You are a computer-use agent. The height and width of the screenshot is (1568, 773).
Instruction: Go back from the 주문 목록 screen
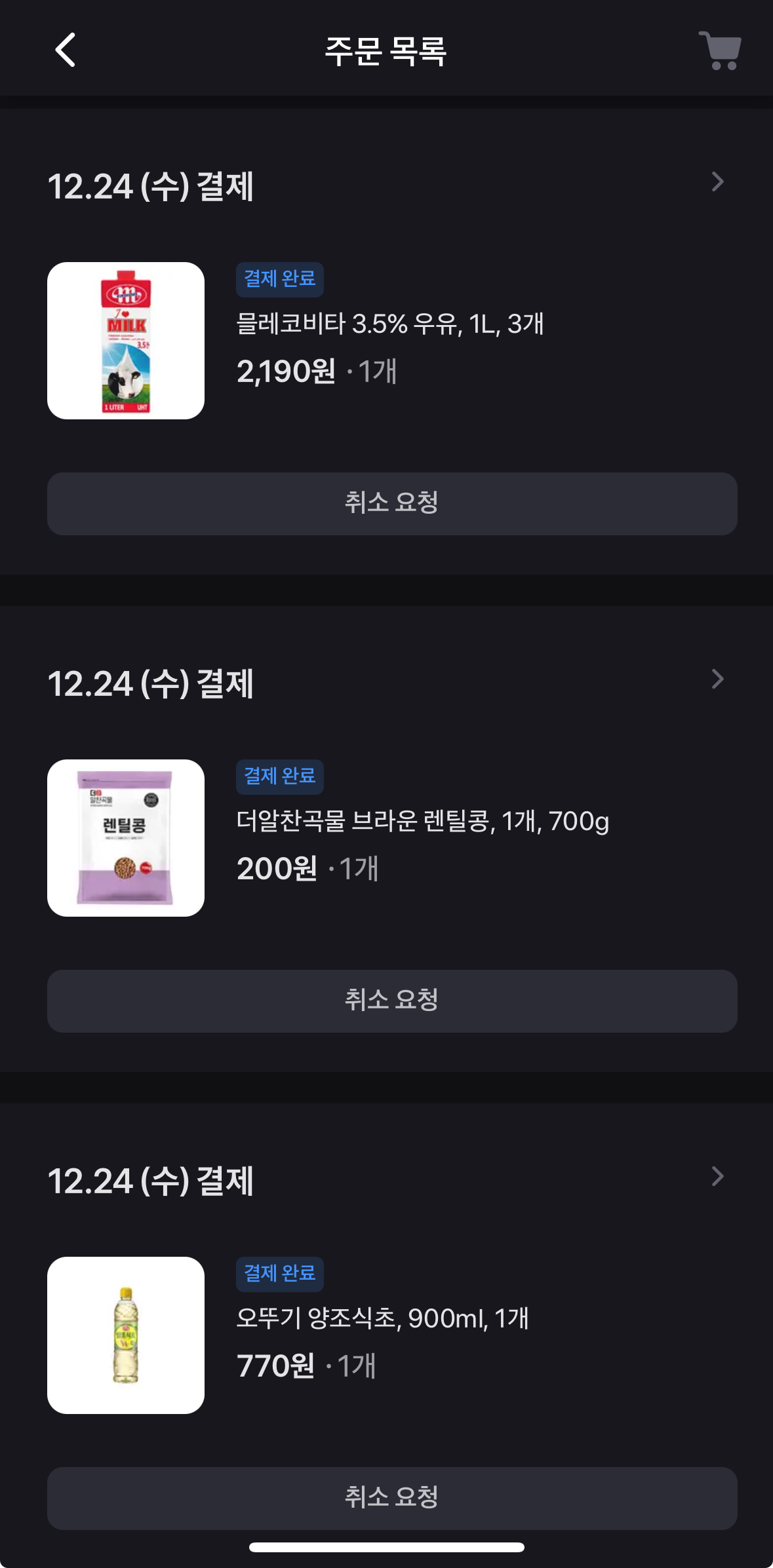coord(65,50)
